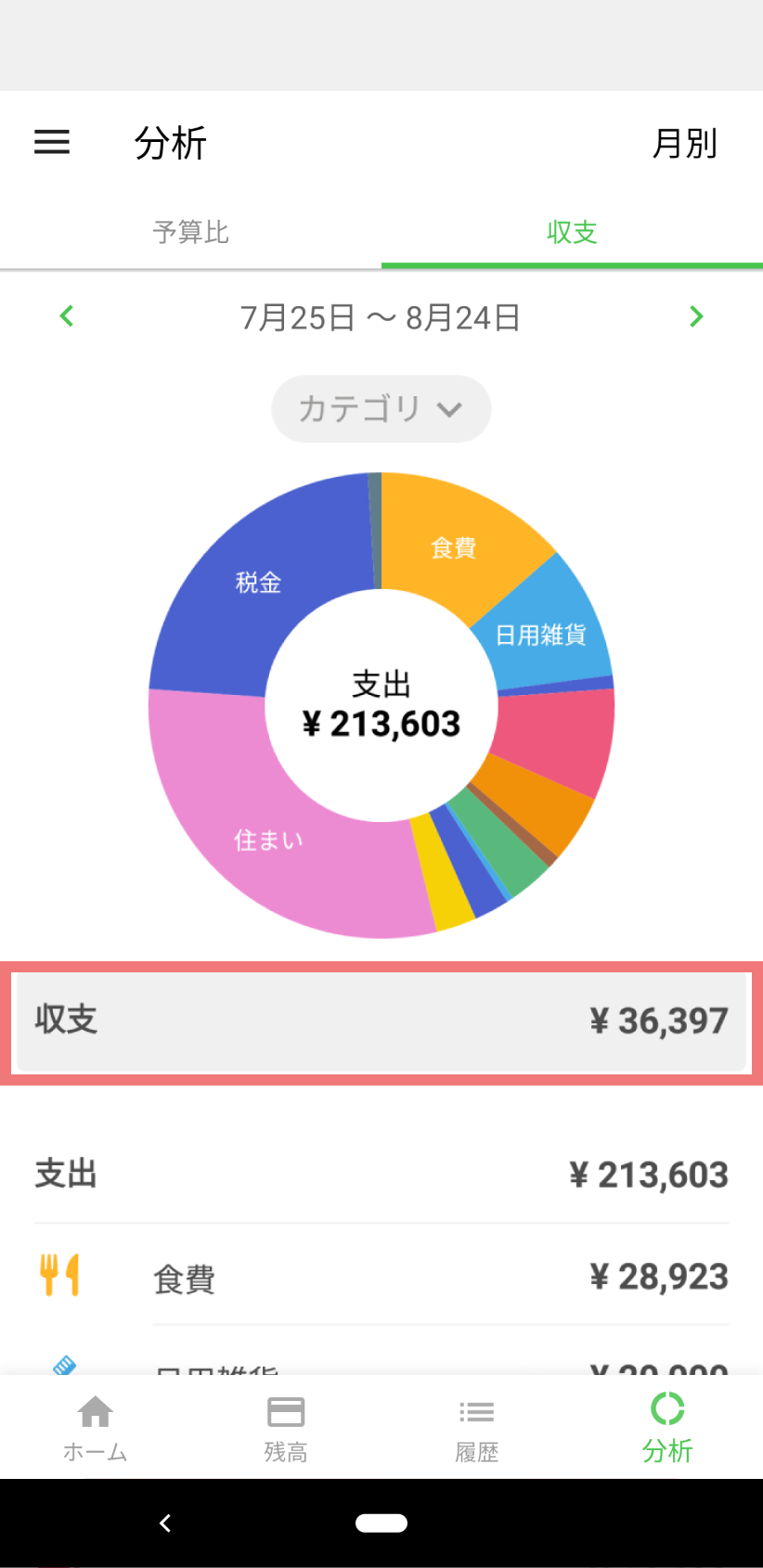Go to previous period with left chevron
763x1568 pixels.
66,315
